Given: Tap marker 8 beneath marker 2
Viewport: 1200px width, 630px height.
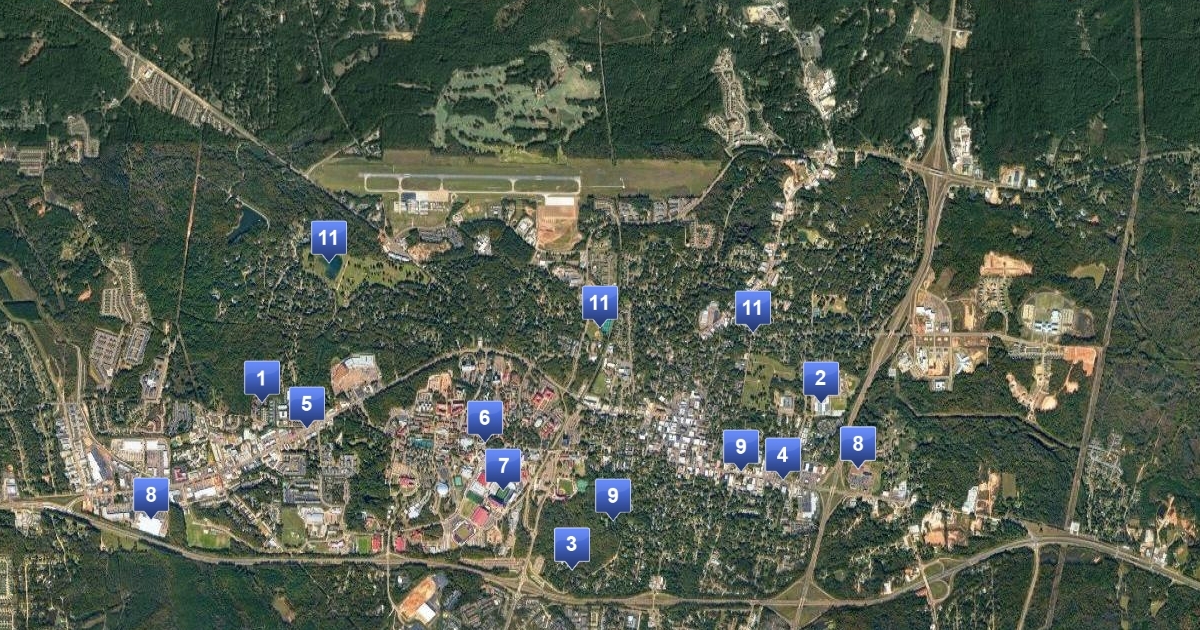Looking at the screenshot, I should pyautogui.click(x=858, y=444).
